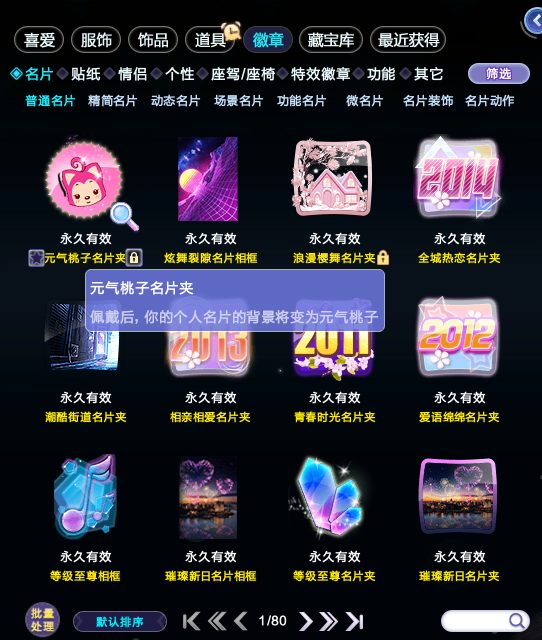Select the 最近获得 tab
The height and width of the screenshot is (640, 542).
click(x=408, y=40)
